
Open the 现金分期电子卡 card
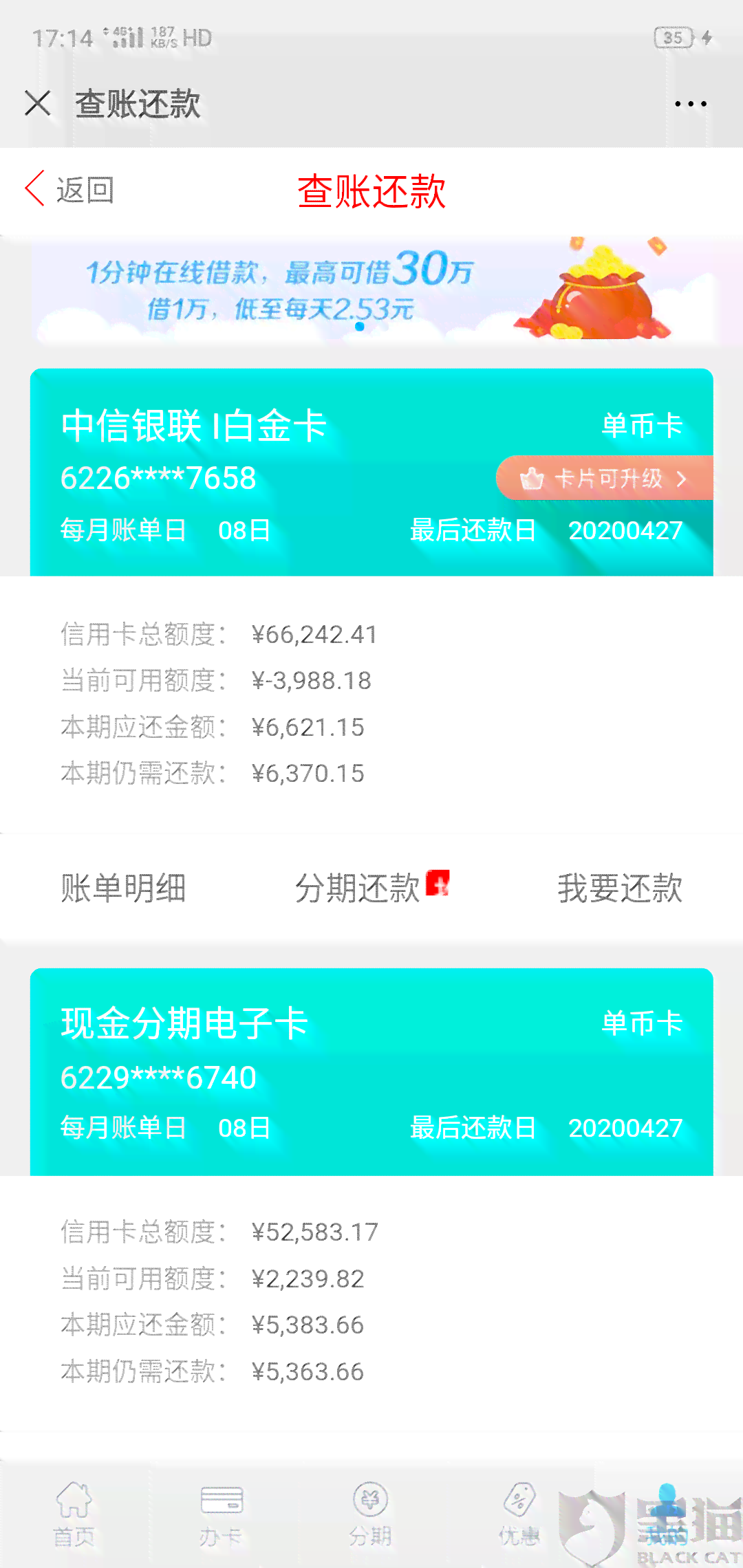click(371, 1071)
